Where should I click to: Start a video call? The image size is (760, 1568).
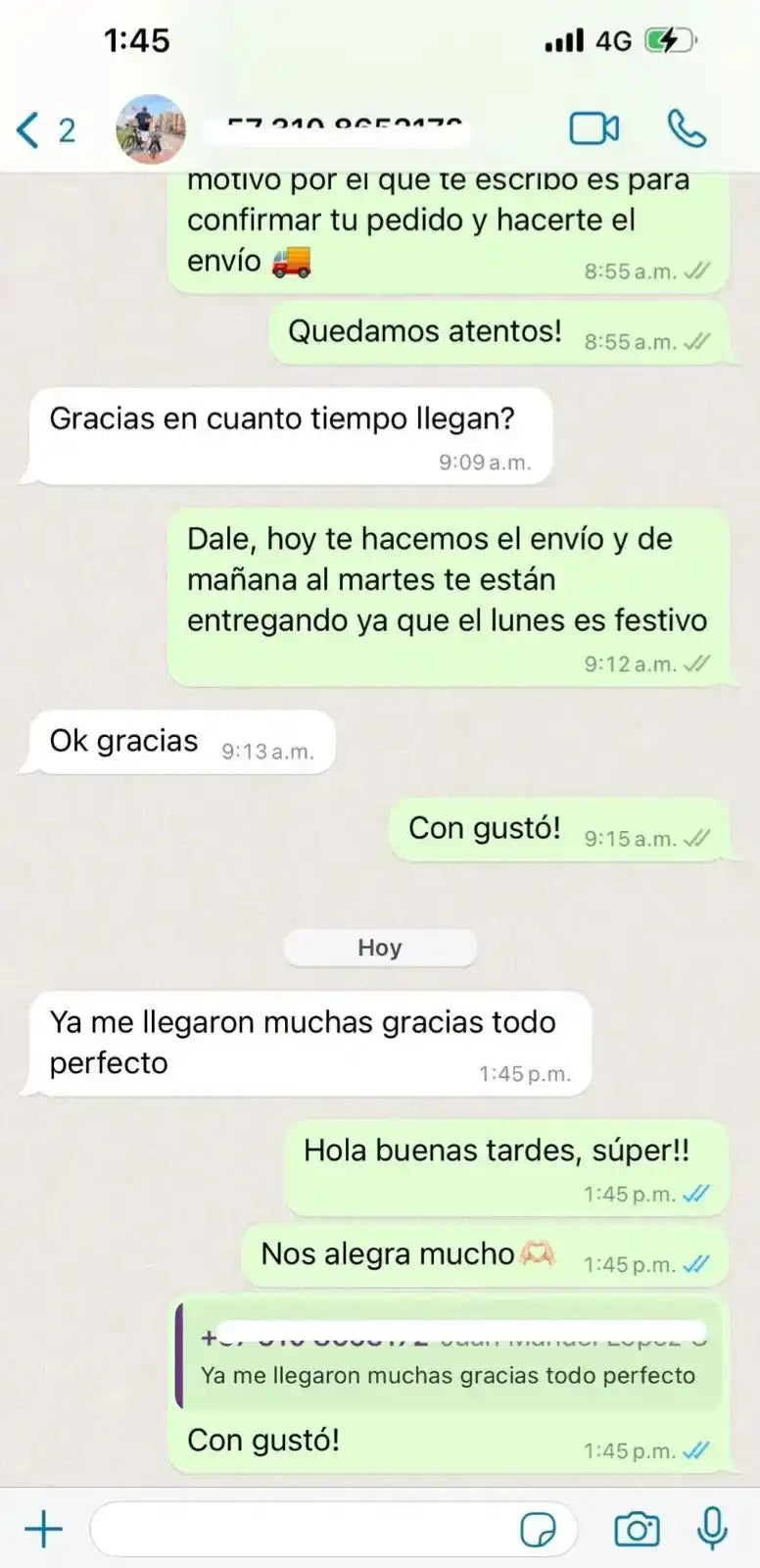594,128
